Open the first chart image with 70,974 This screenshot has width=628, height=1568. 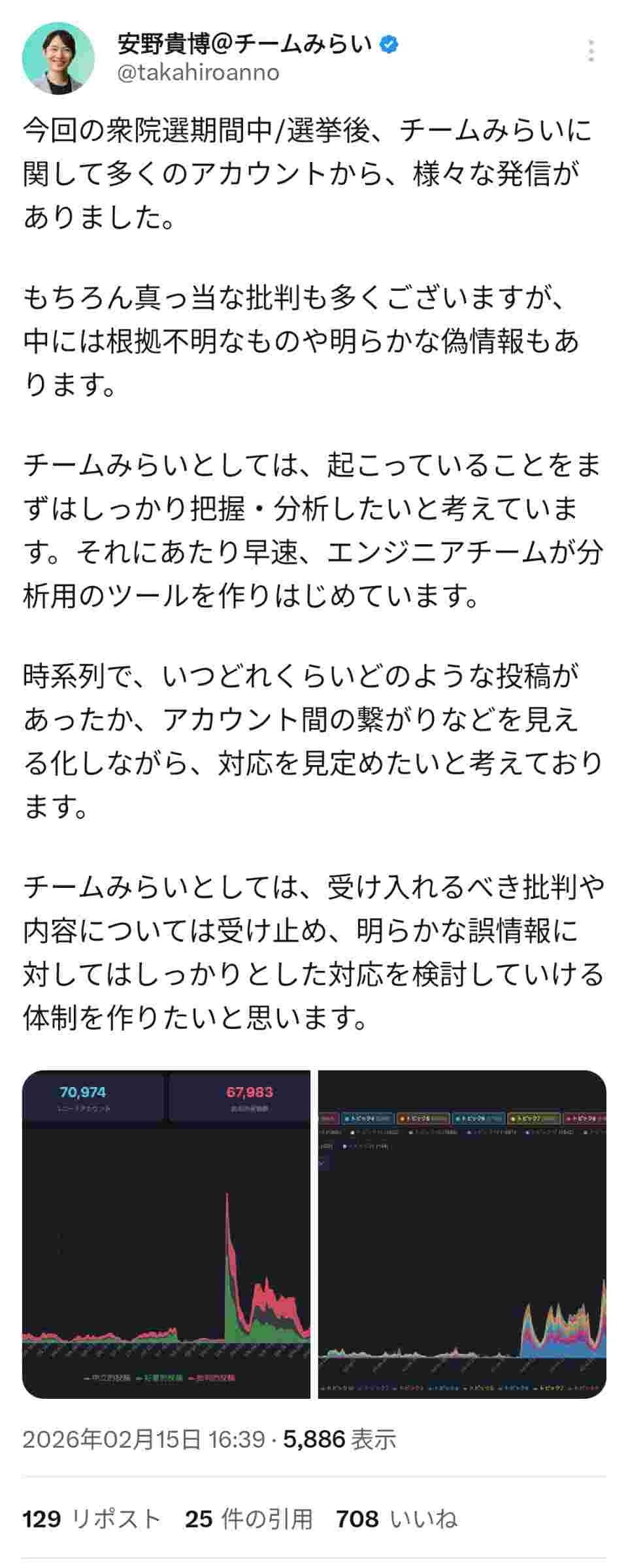tap(166, 1233)
